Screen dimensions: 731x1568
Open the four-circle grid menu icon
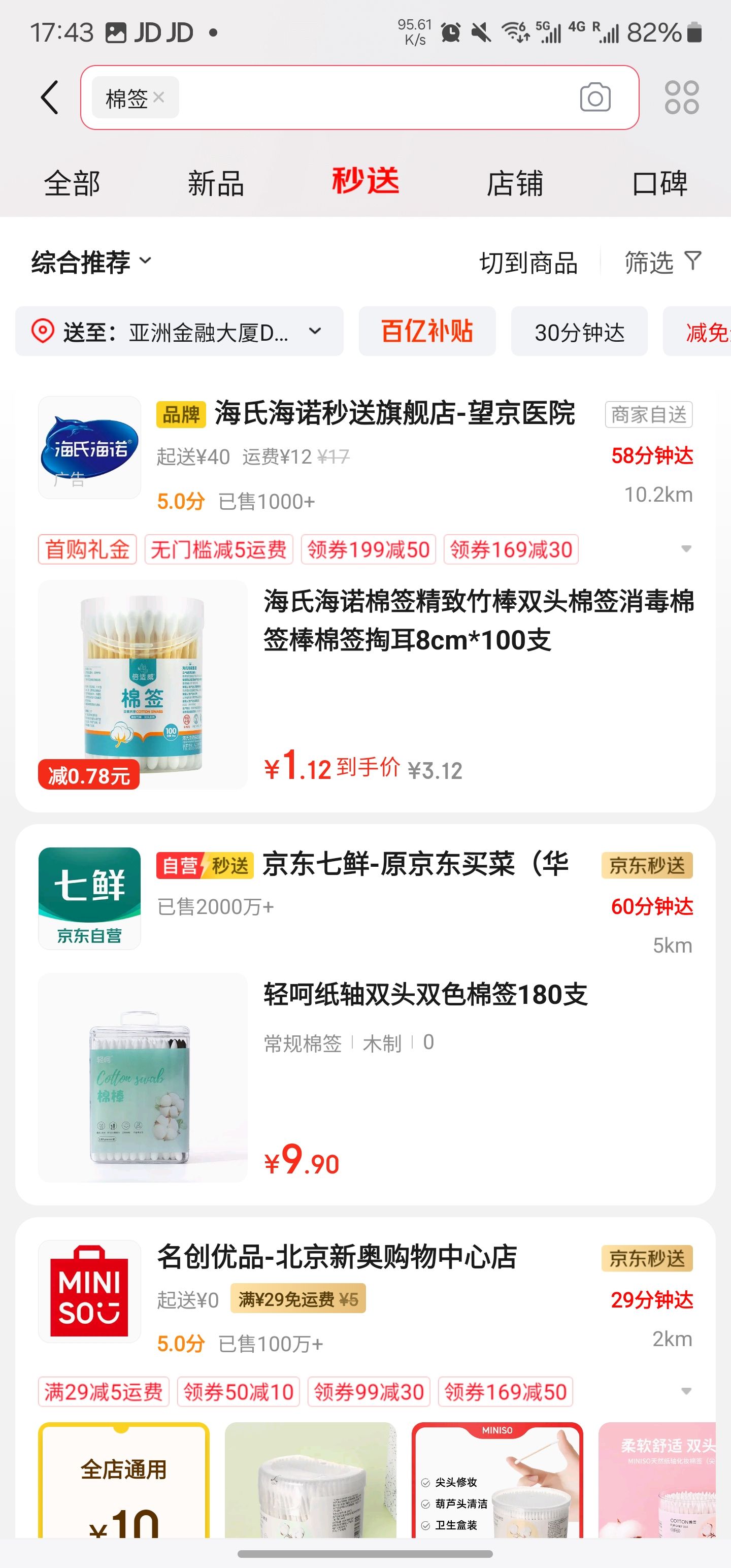682,97
